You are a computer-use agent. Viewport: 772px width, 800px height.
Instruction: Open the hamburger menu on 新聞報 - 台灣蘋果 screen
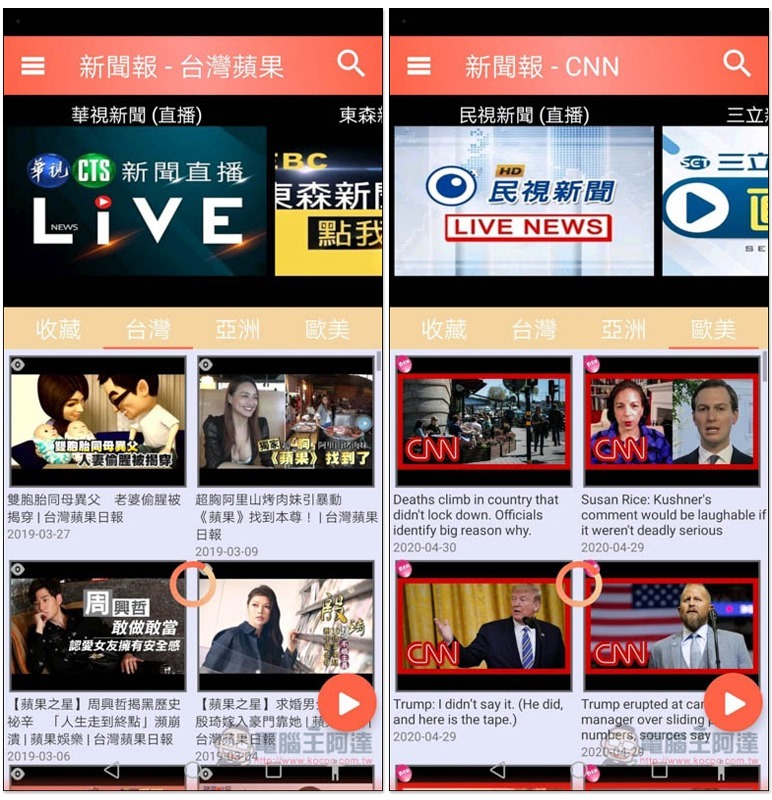33,66
